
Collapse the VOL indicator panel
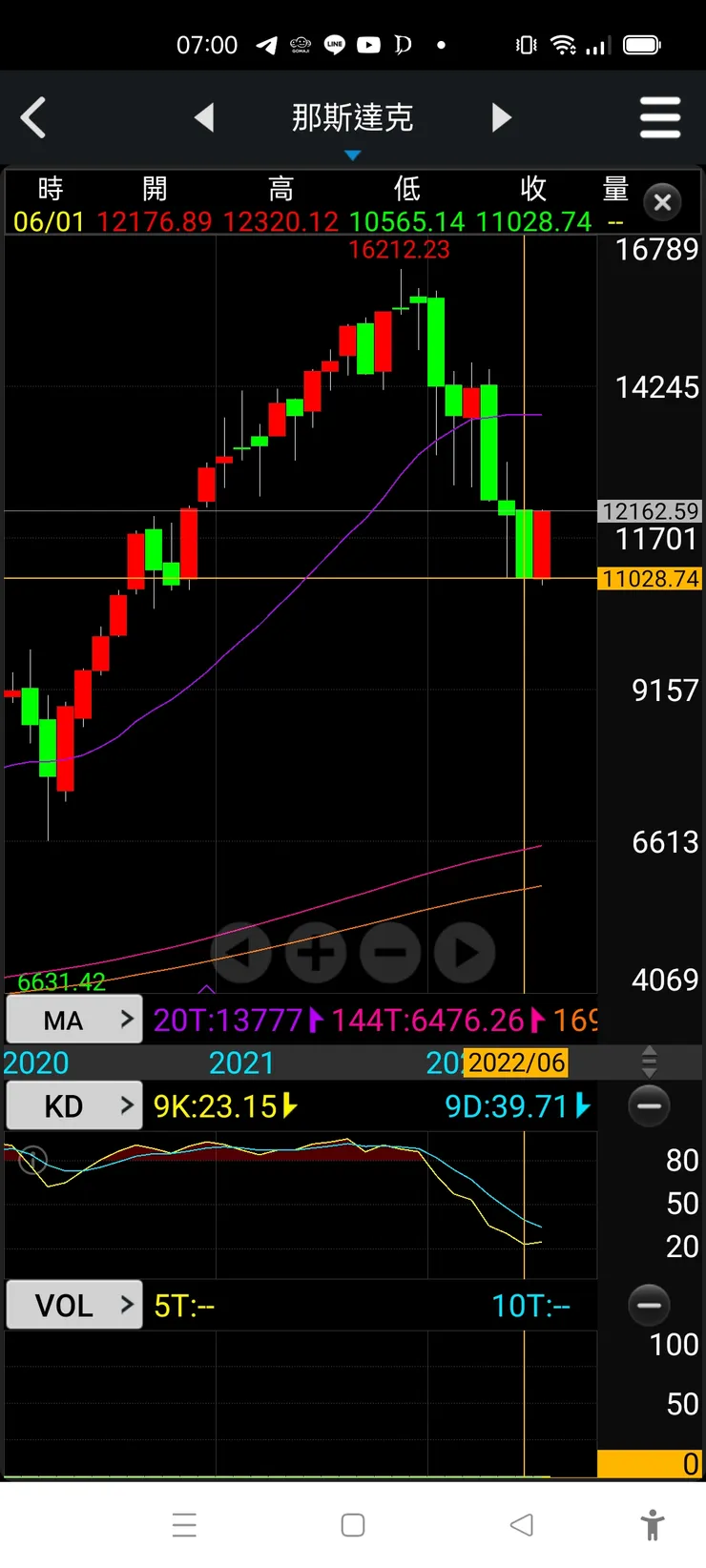click(x=649, y=1305)
